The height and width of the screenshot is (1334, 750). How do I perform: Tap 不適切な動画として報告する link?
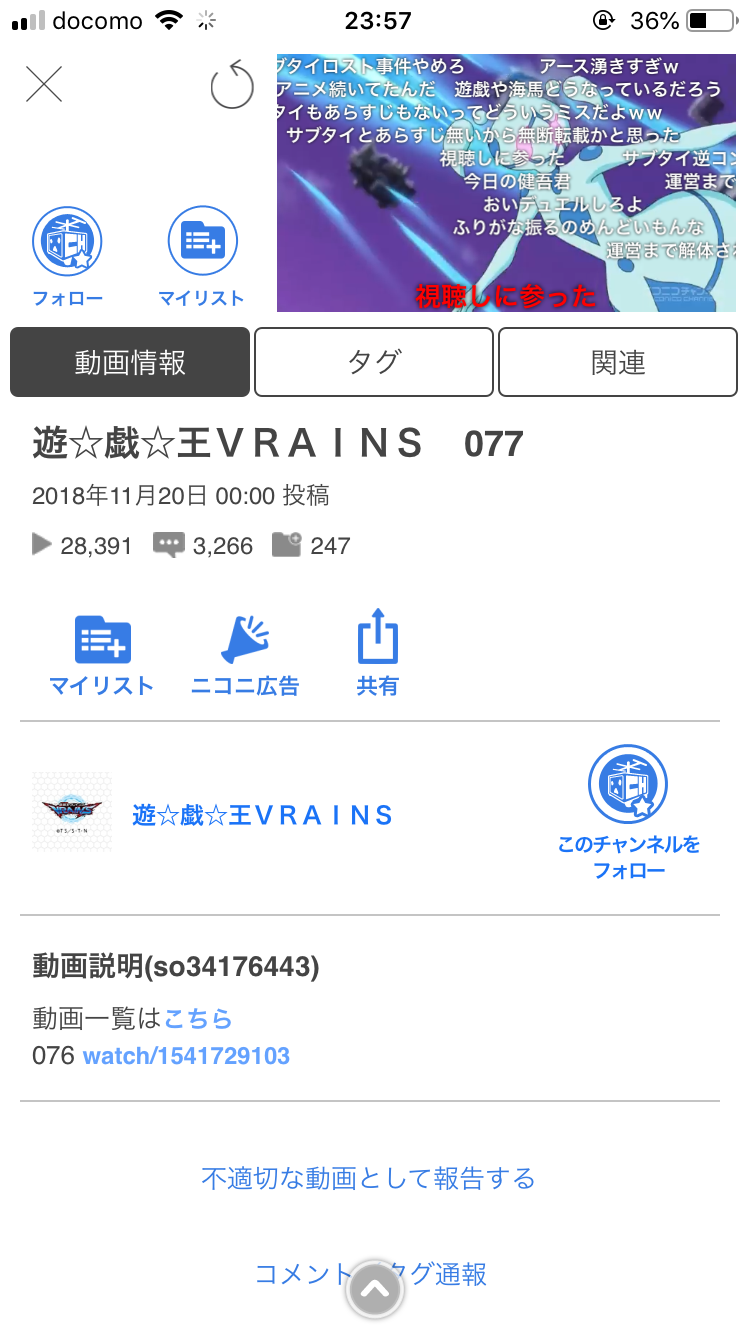coord(368,1178)
